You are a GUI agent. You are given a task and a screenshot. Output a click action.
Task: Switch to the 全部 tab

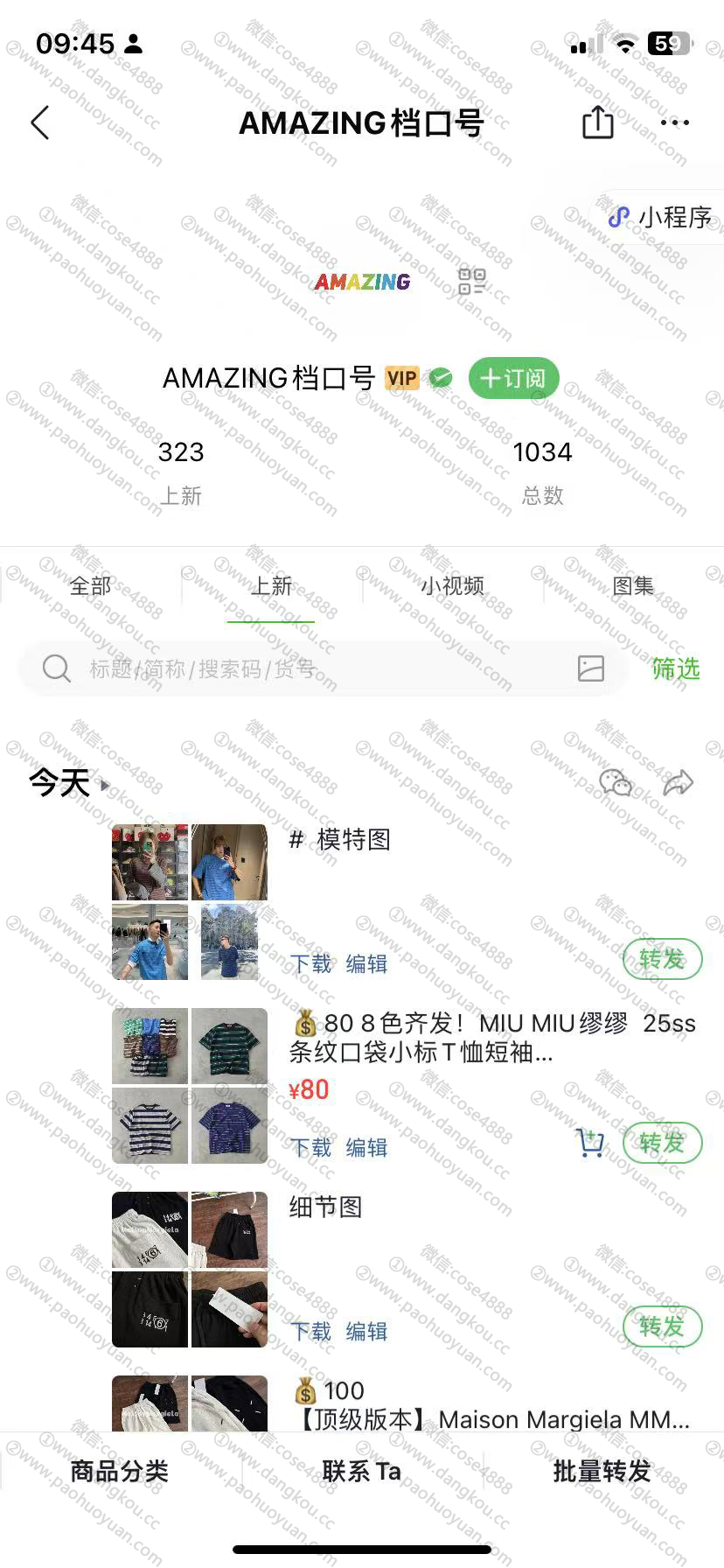tap(91, 585)
